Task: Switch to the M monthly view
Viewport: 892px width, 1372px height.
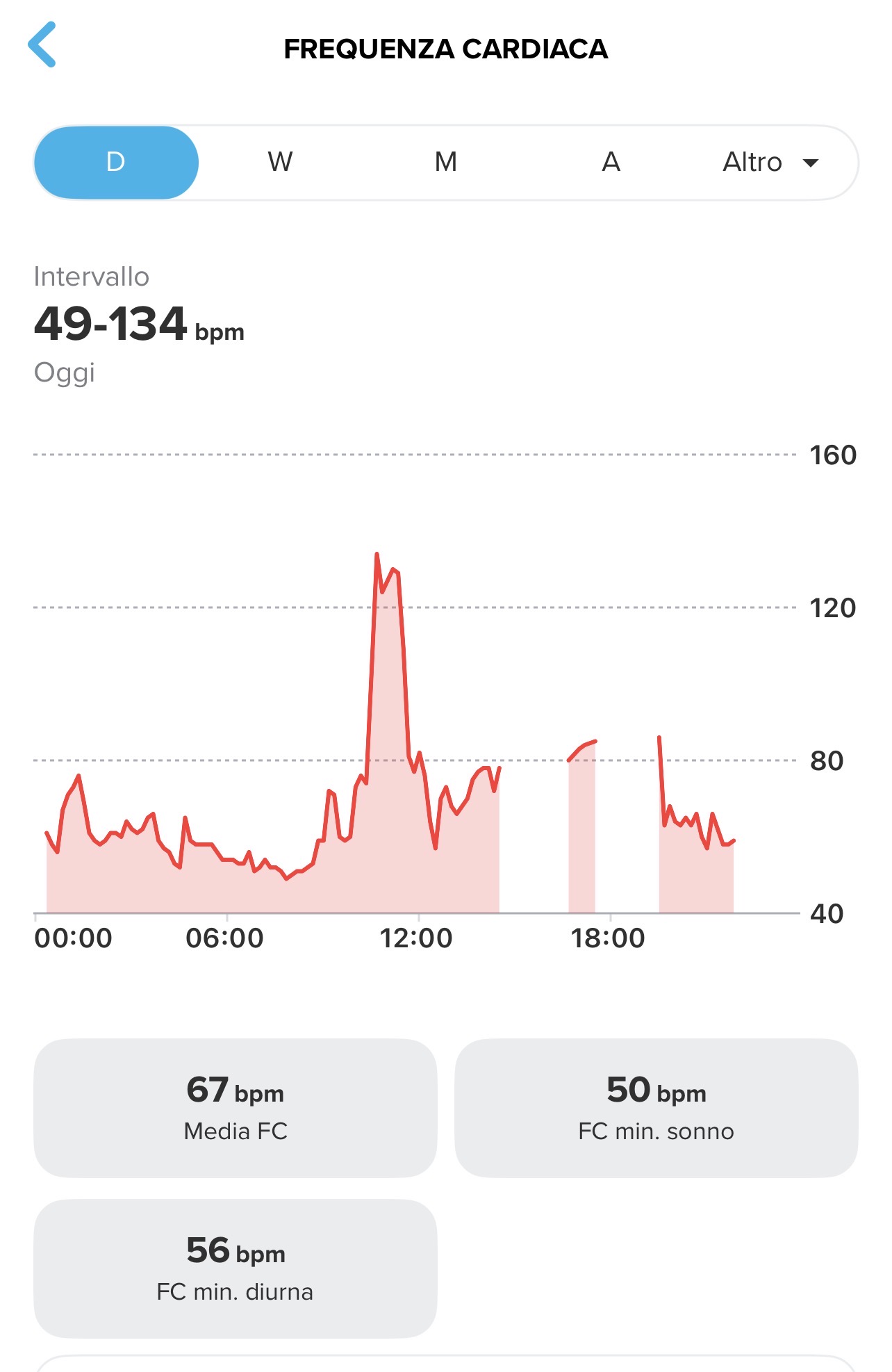Action: [445, 163]
